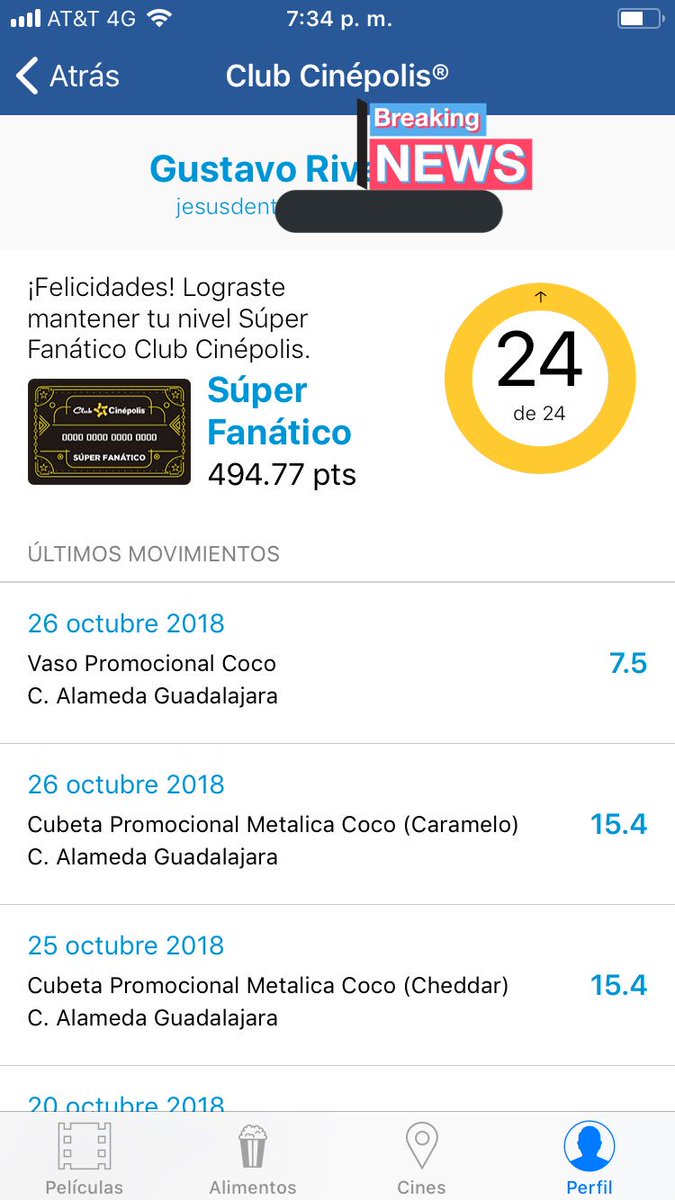Screen dimensions: 675x1200
Task: Open the Súper Fanático membership card
Action: (109, 432)
